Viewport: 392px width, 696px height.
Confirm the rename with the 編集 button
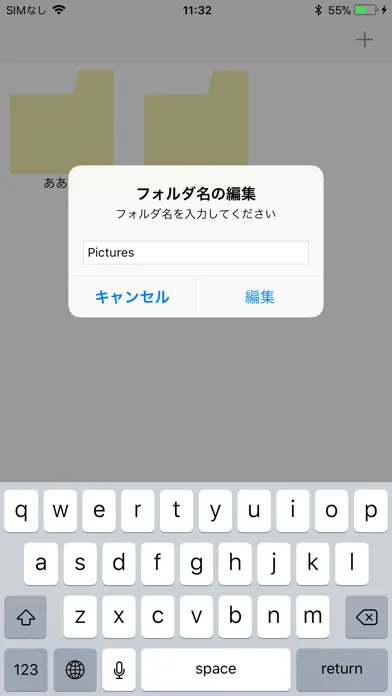(x=260, y=297)
